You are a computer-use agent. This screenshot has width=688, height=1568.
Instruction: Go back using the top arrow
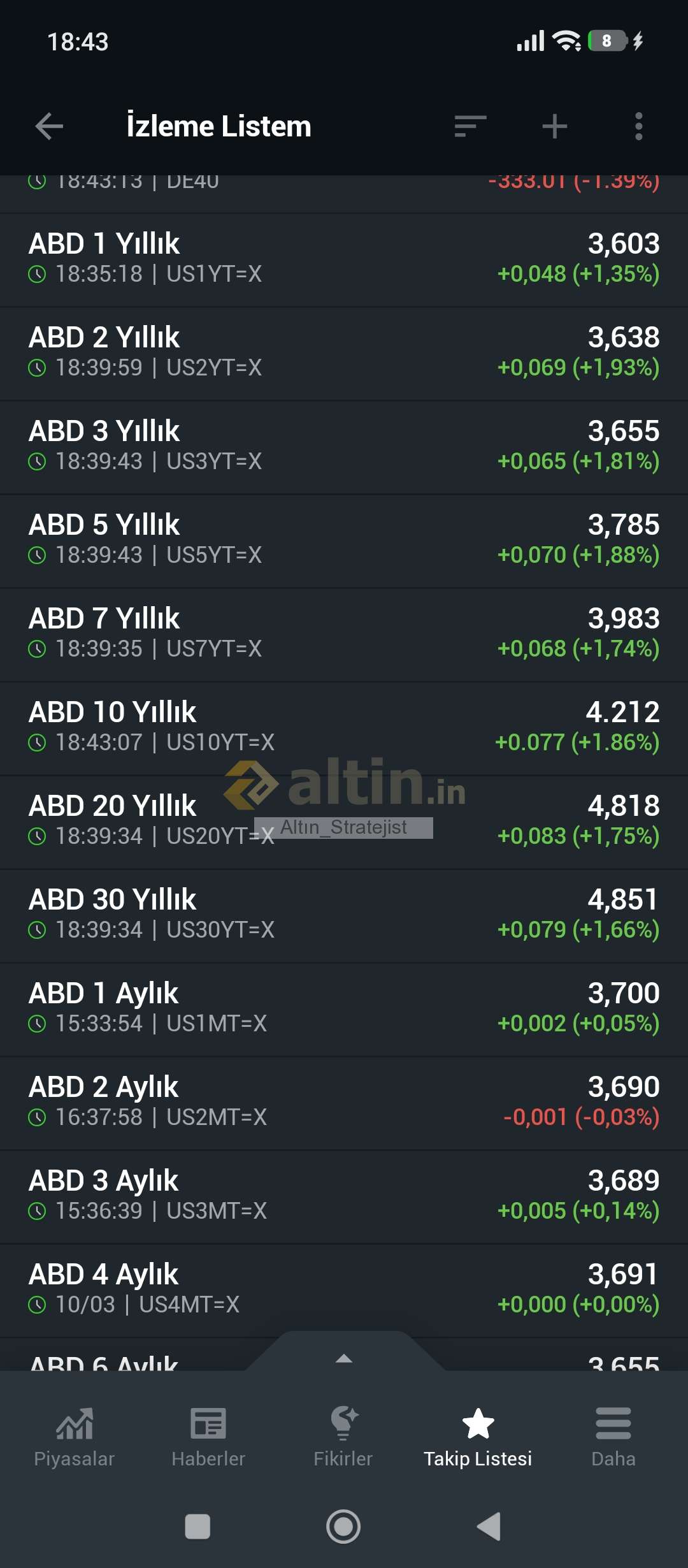pyautogui.click(x=49, y=126)
